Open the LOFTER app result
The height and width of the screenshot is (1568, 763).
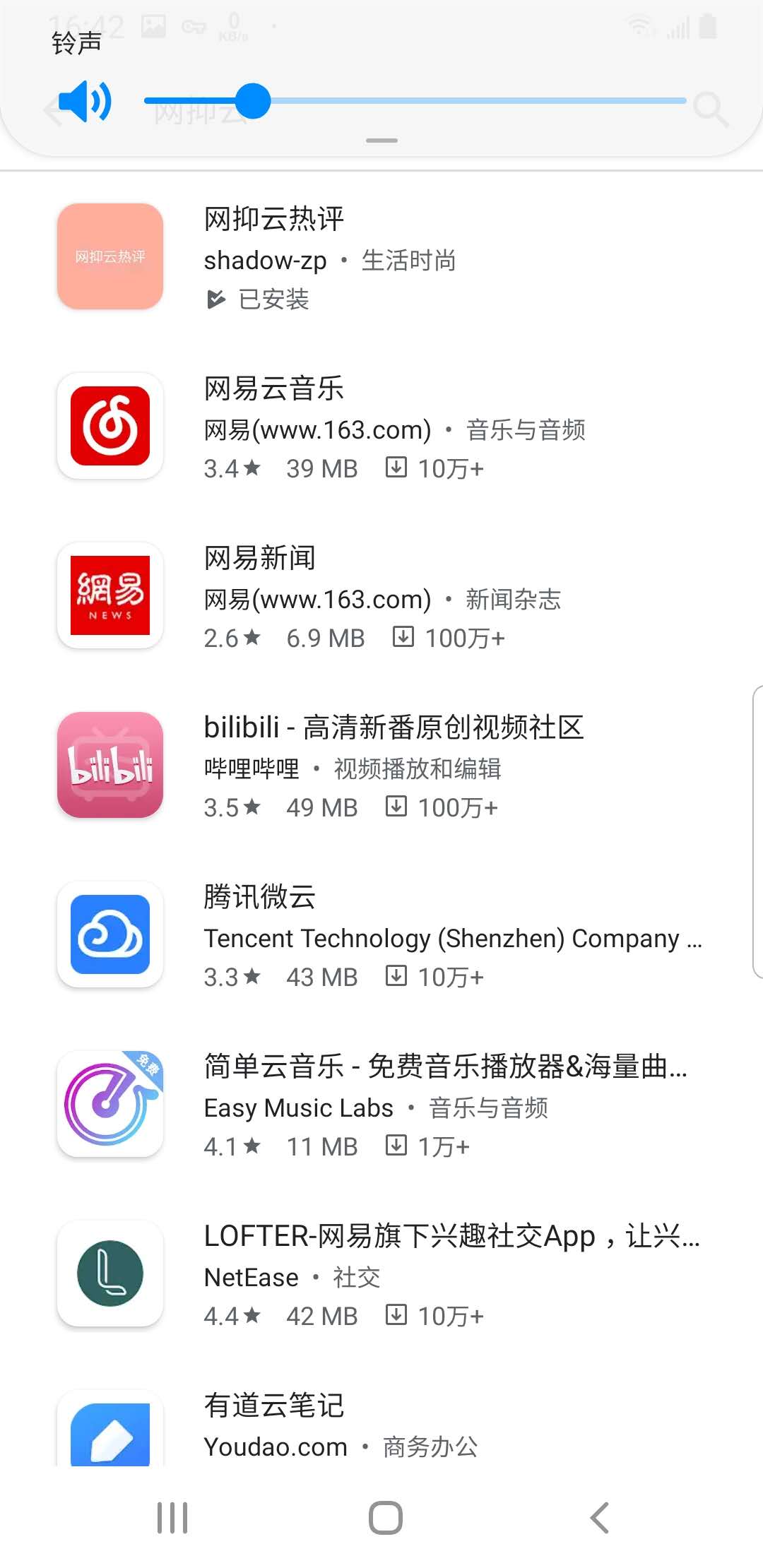381,1274
